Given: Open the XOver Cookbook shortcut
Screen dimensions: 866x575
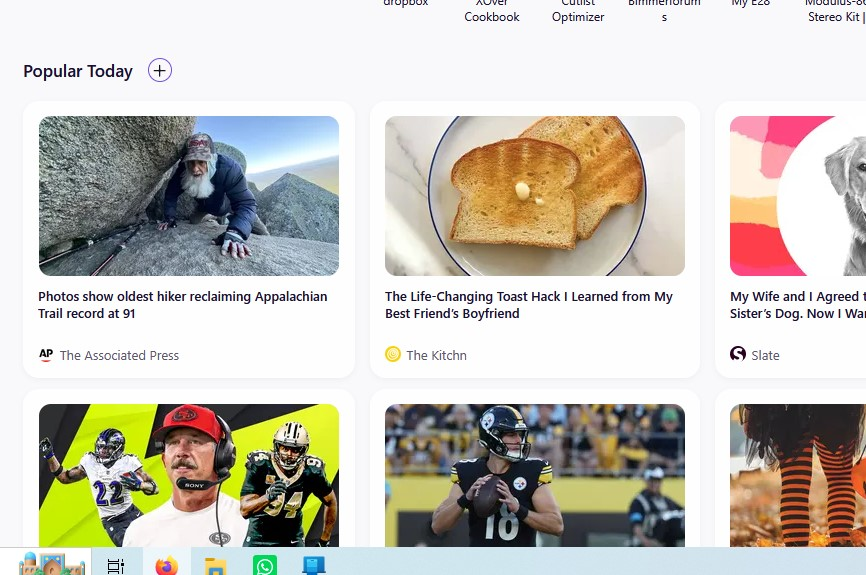Looking at the screenshot, I should [492, 11].
